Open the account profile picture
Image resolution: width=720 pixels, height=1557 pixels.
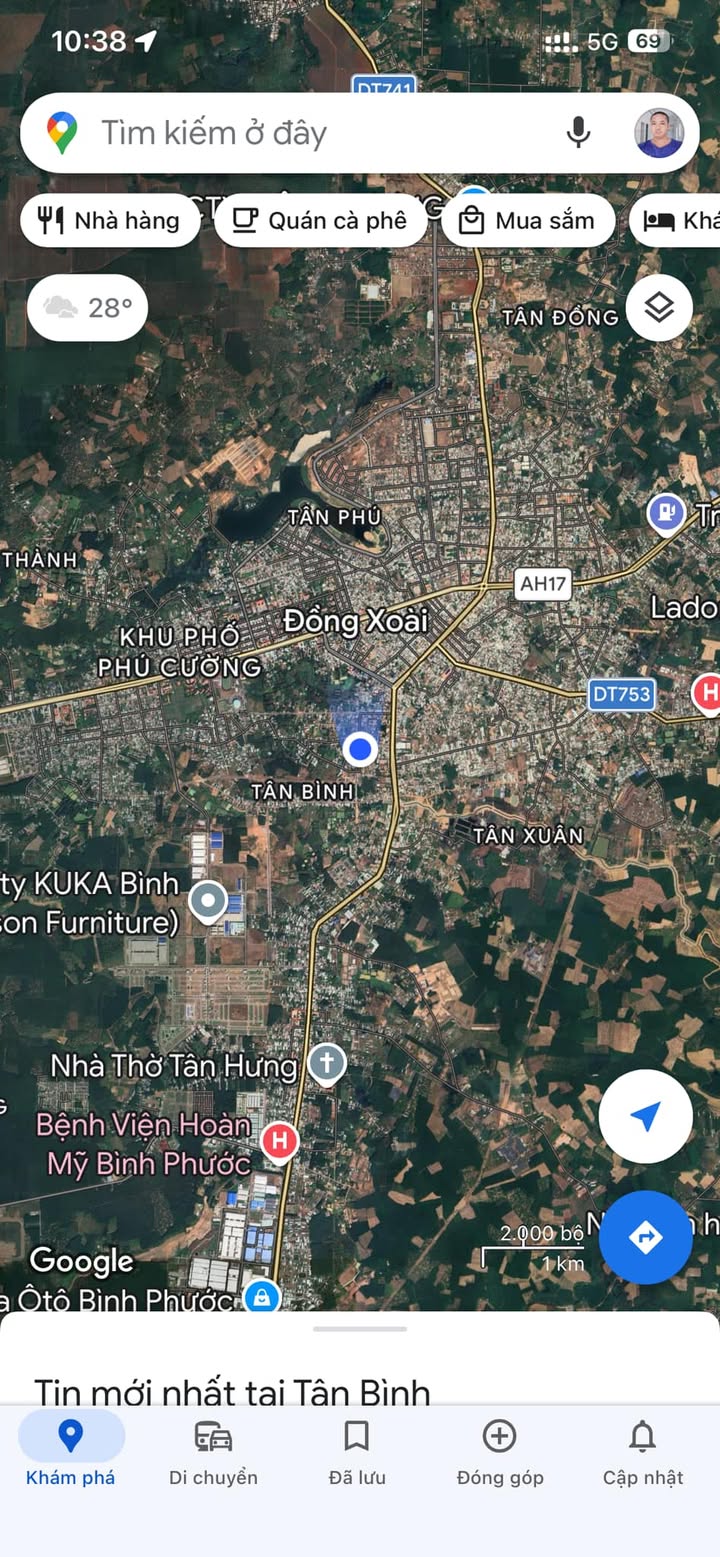659,133
